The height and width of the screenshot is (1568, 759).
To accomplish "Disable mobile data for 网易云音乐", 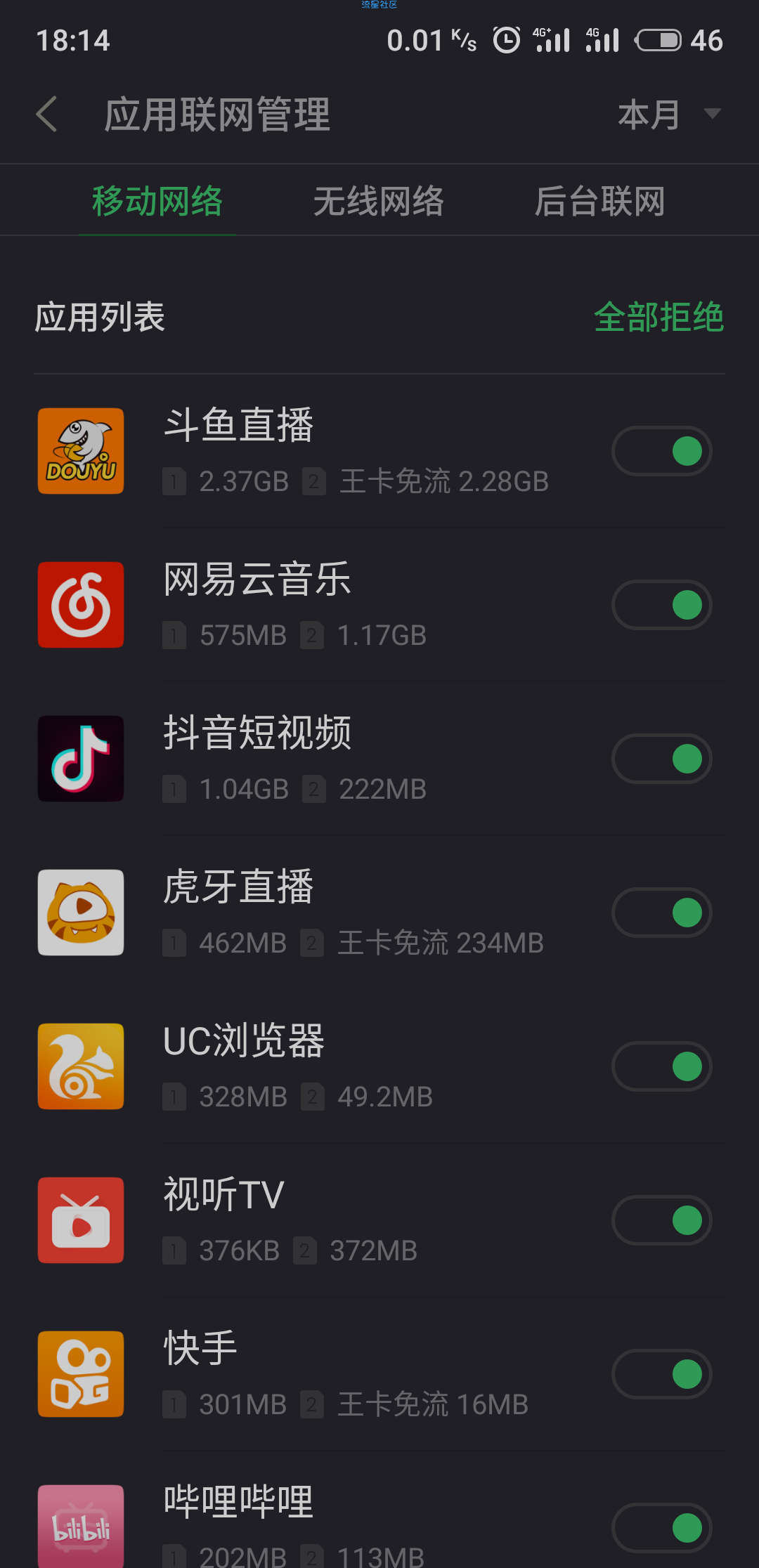I will tap(662, 605).
